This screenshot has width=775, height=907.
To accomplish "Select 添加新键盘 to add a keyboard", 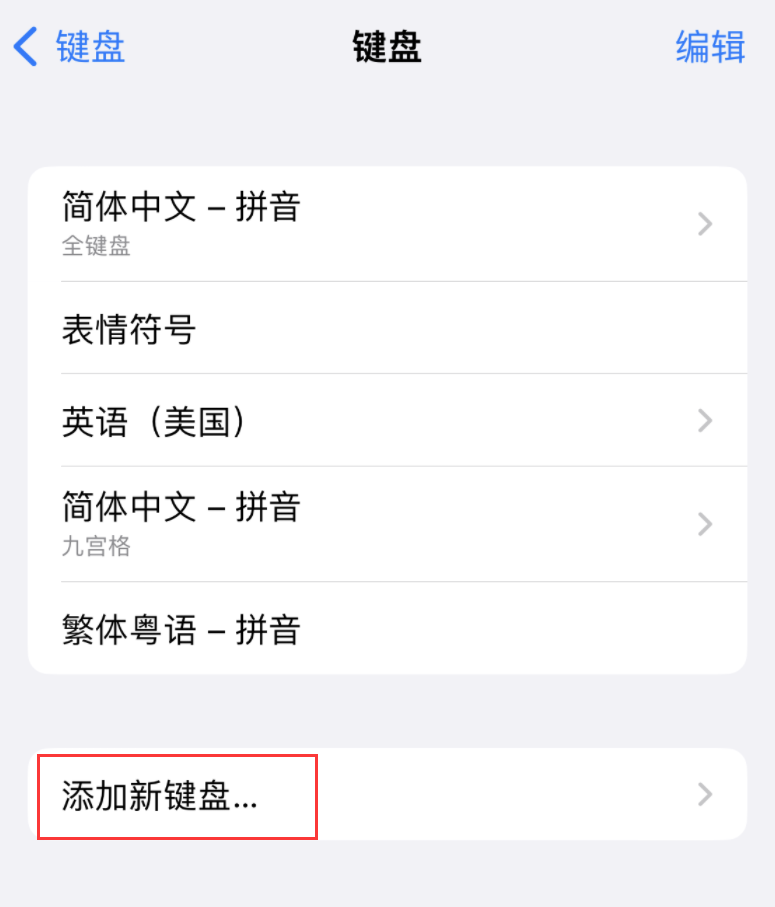I will 387,795.
